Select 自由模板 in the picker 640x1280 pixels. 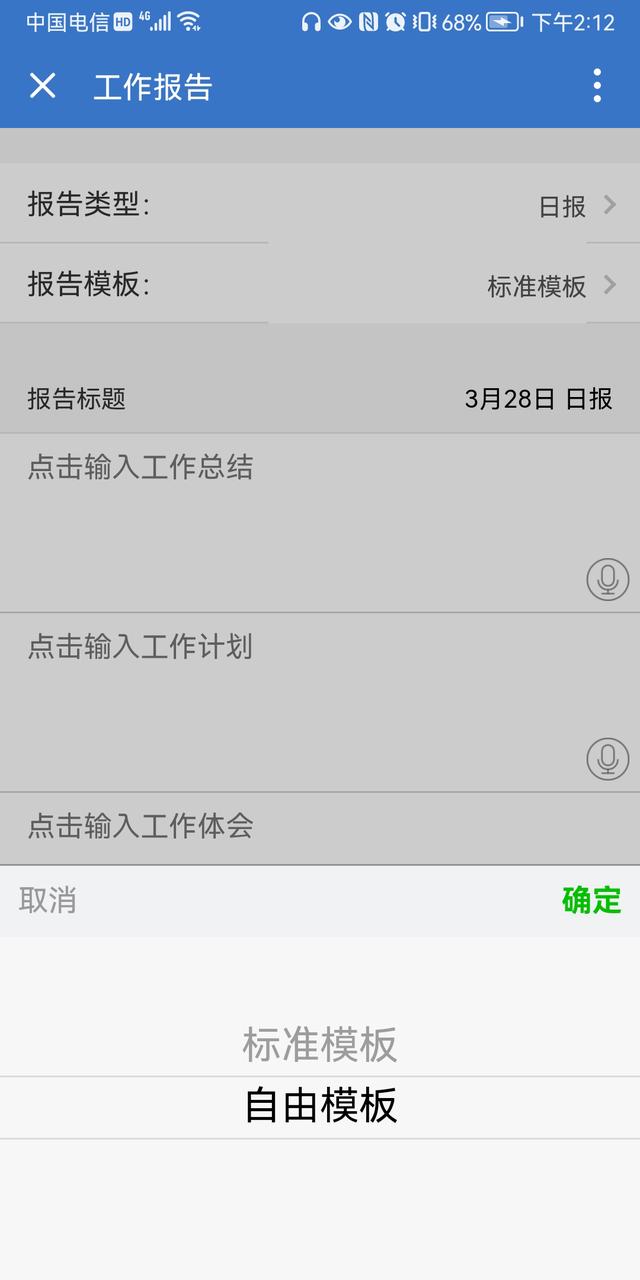320,1106
